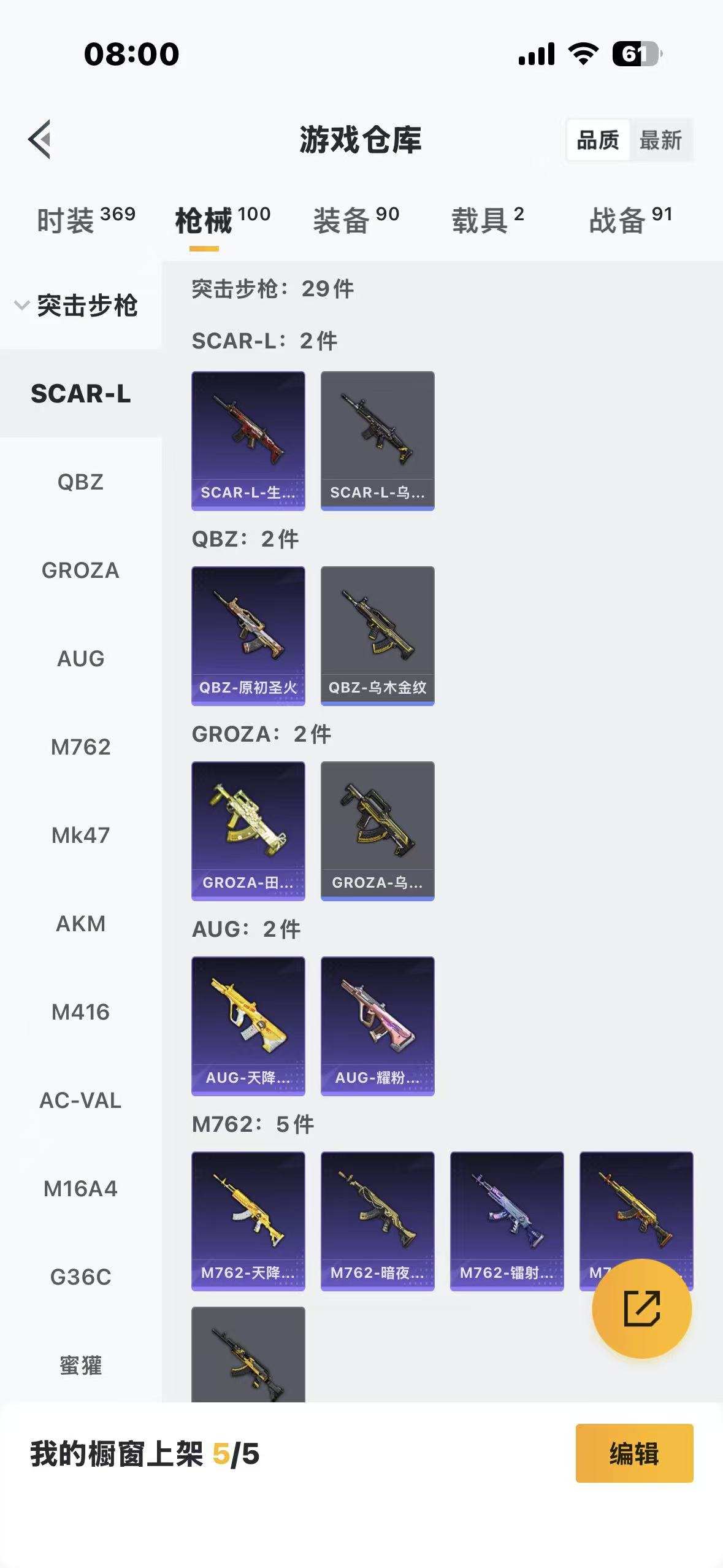View the M762-暗夜 skin

click(378, 1221)
